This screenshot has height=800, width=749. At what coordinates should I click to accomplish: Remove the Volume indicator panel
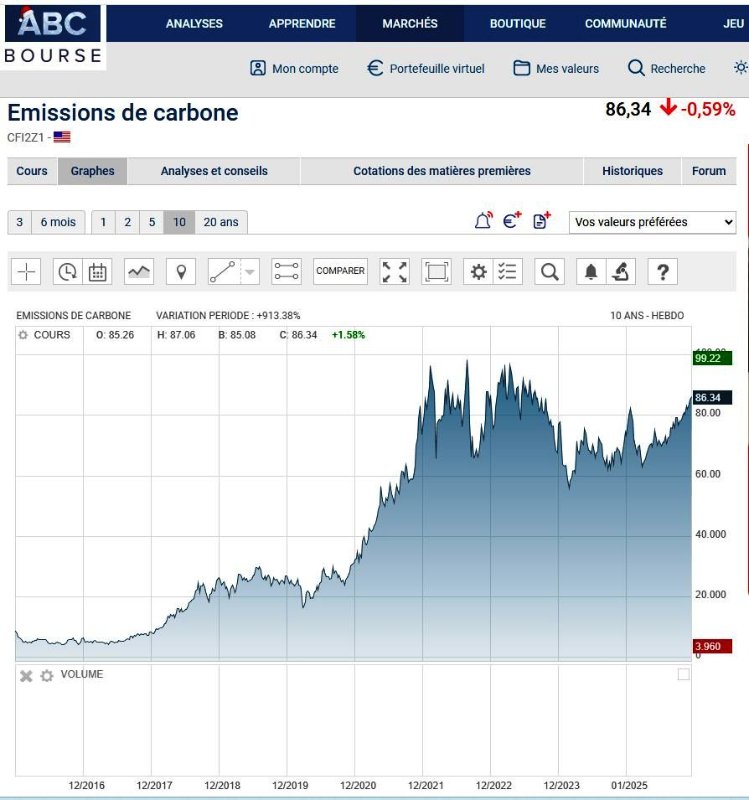click(26, 676)
